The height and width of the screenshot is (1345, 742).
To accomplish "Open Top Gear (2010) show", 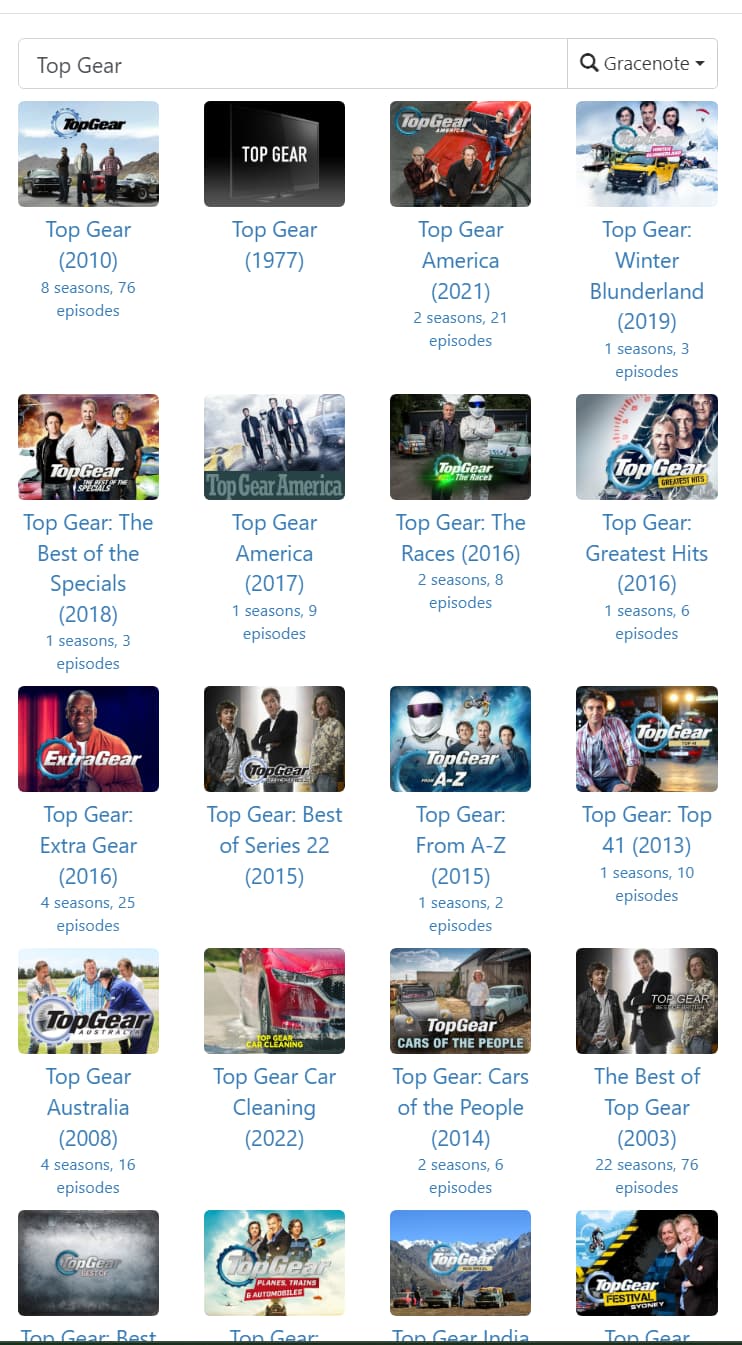I will click(x=88, y=154).
